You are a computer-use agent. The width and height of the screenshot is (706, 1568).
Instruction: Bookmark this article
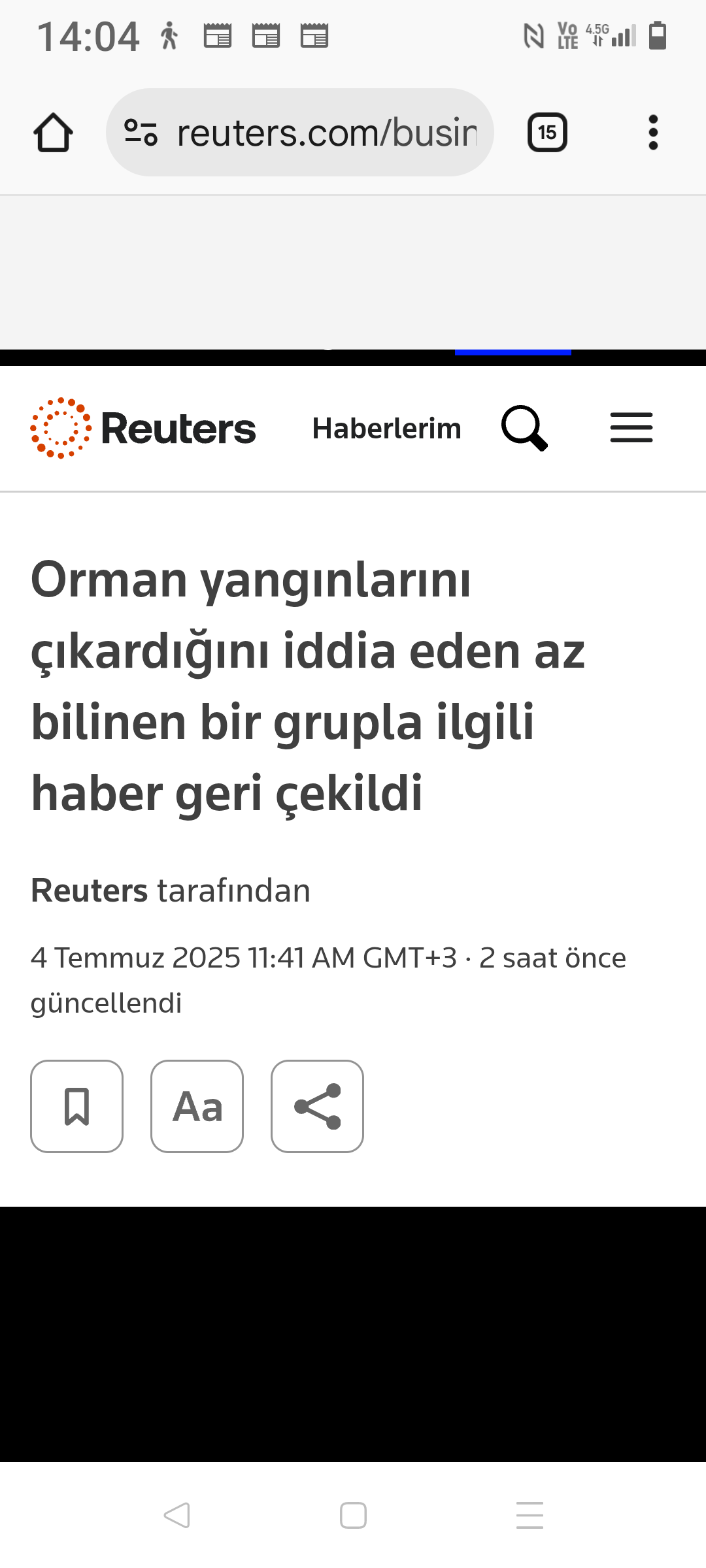click(x=77, y=1106)
